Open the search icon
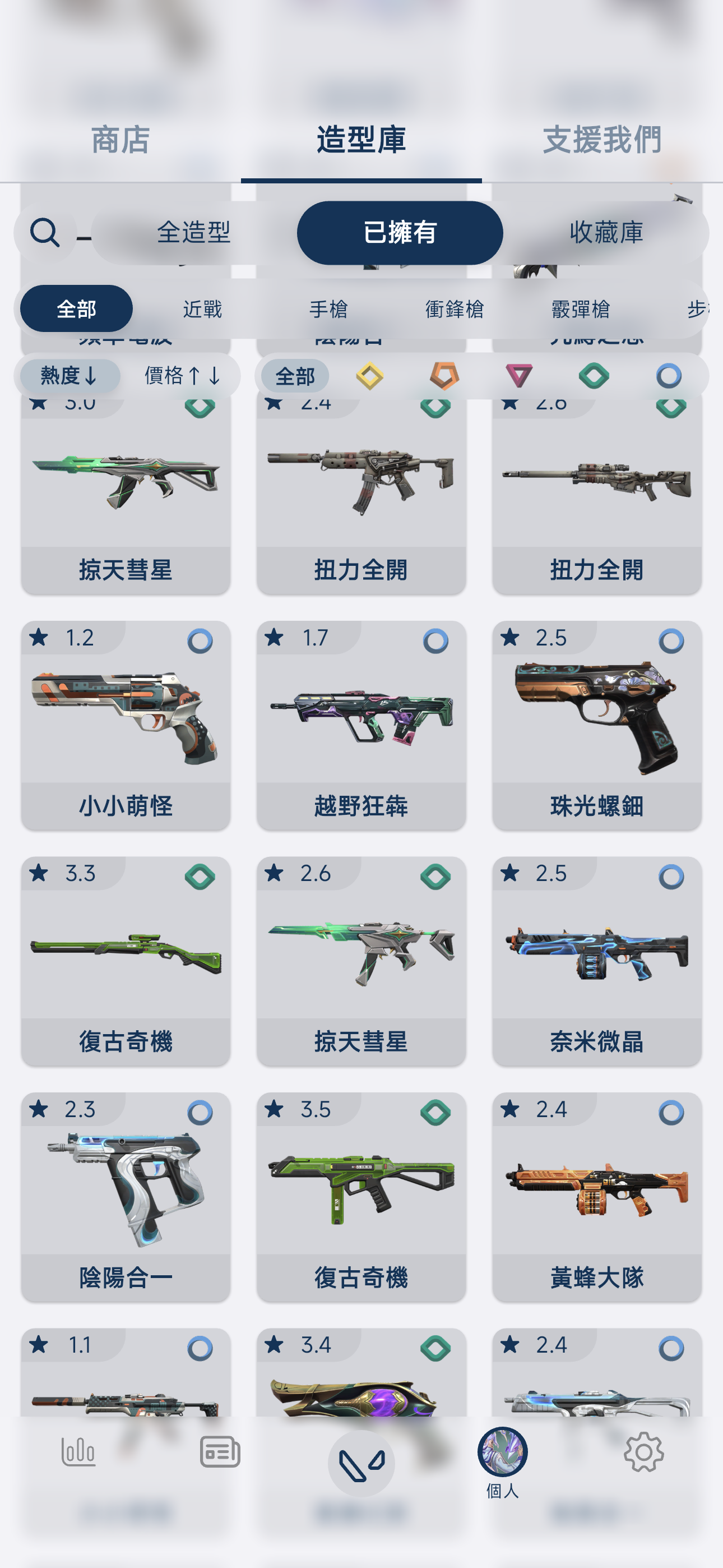Image resolution: width=723 pixels, height=1568 pixels. (x=44, y=233)
